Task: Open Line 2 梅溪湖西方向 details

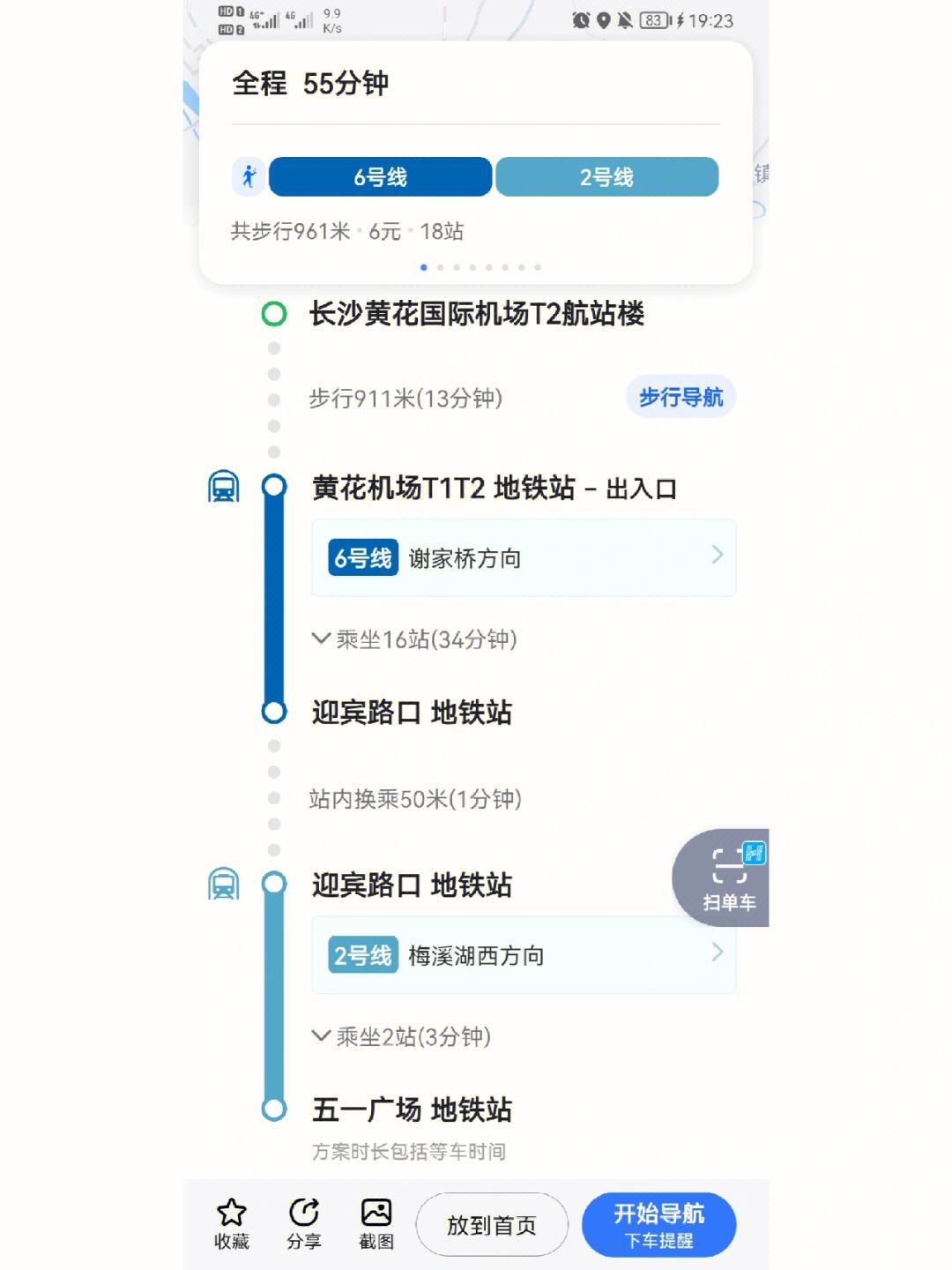Action: pos(524,955)
